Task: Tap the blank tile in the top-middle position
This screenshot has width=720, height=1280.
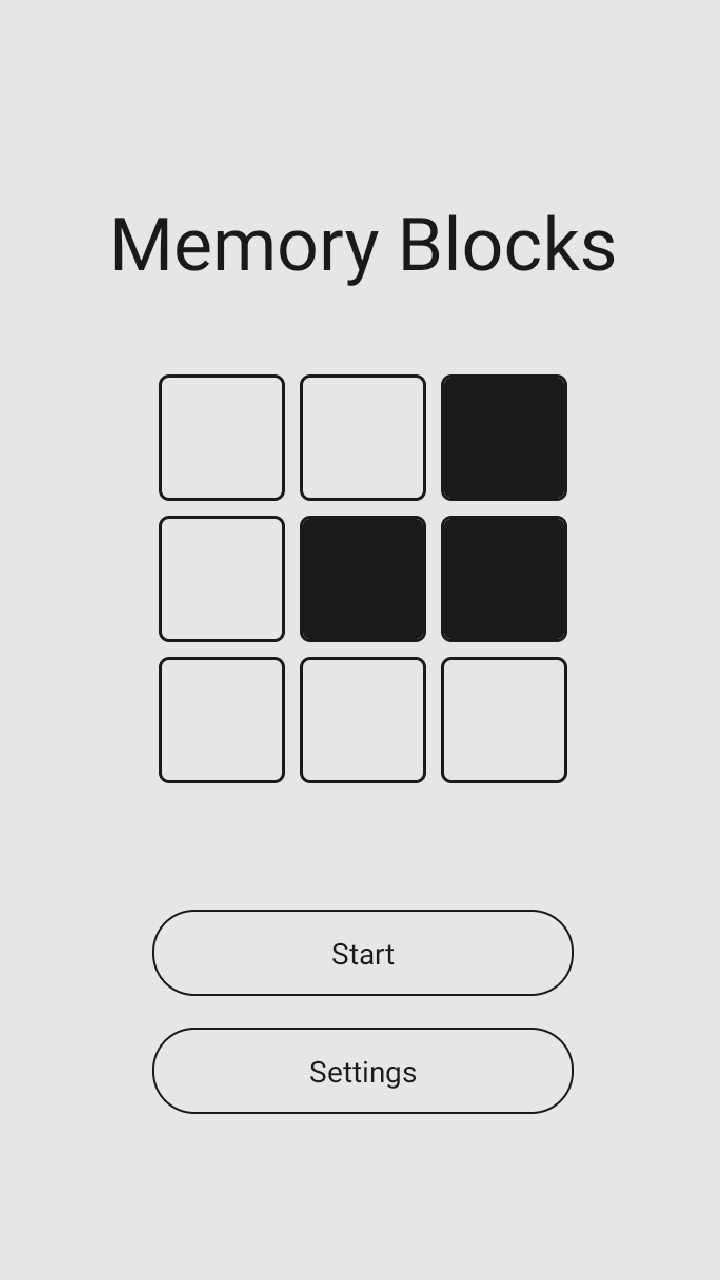Action: [363, 437]
